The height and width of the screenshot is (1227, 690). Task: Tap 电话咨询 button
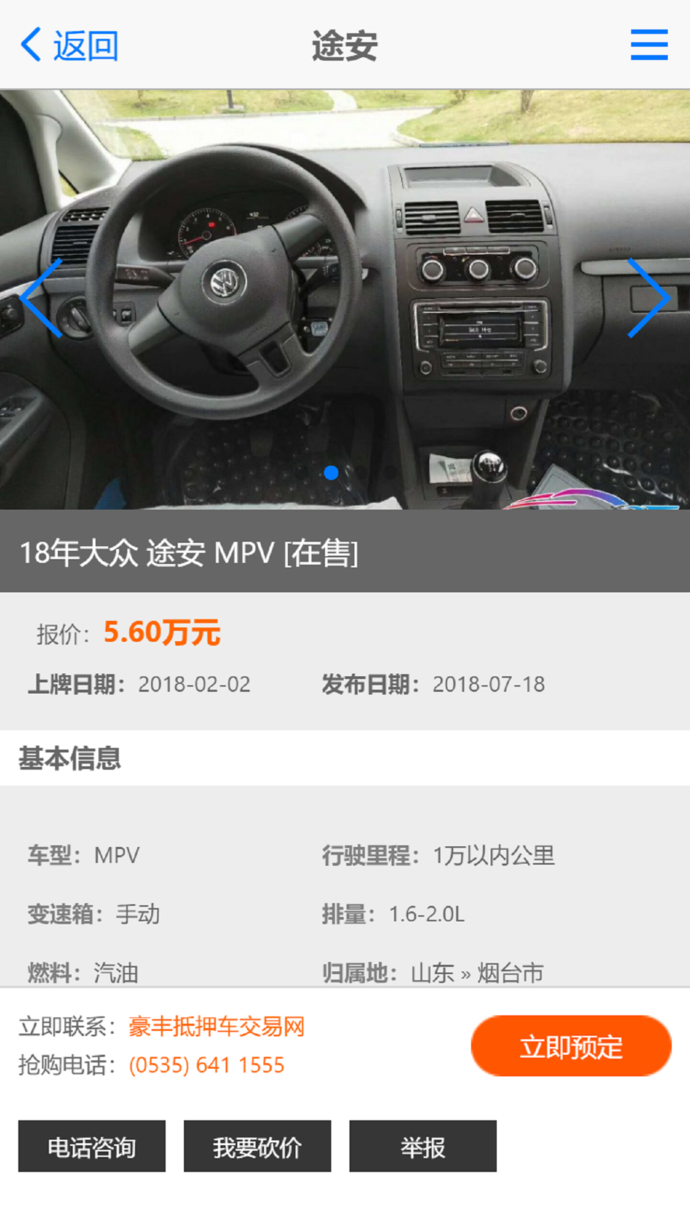[92, 1146]
